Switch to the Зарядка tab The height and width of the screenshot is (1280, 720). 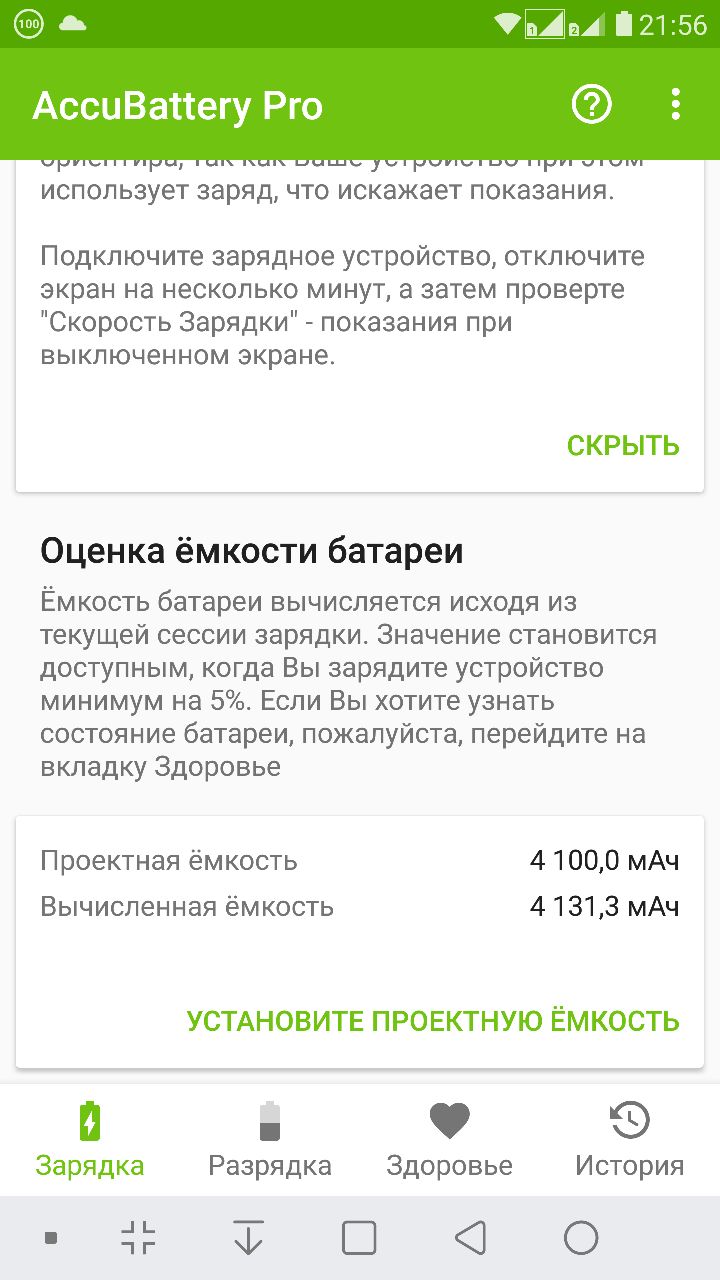click(90, 1140)
